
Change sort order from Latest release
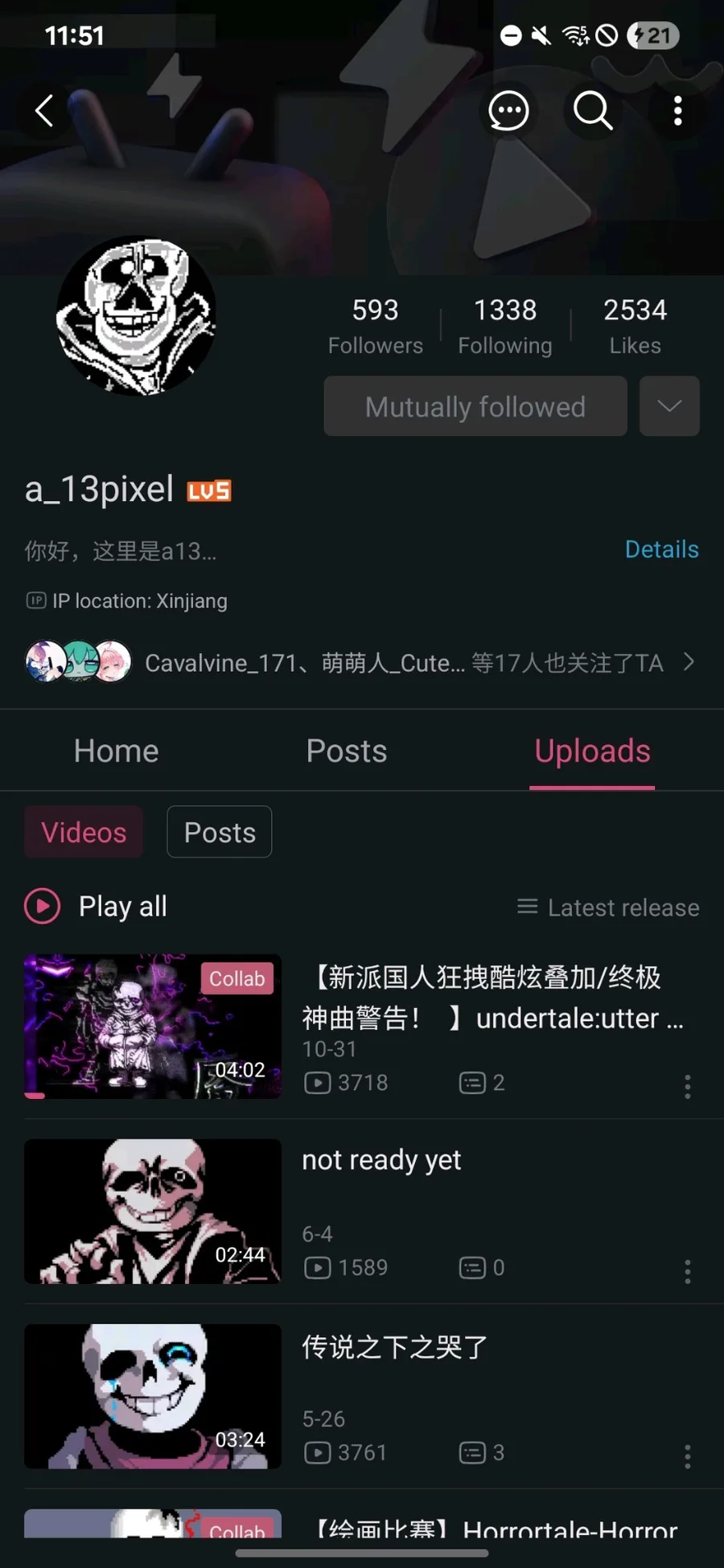(x=608, y=907)
